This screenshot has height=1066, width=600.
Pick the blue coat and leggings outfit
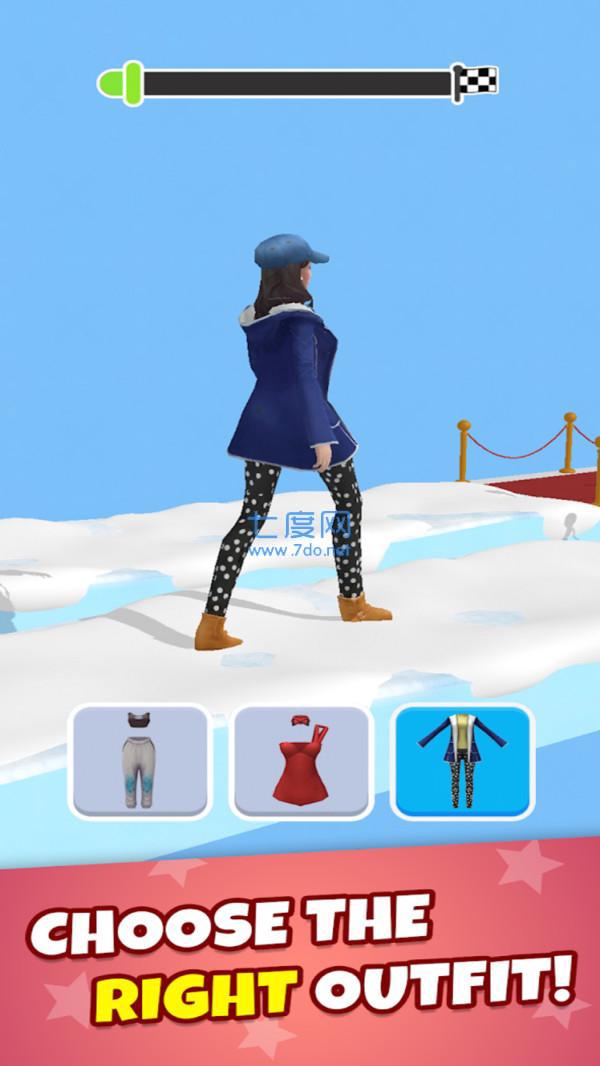coord(462,761)
